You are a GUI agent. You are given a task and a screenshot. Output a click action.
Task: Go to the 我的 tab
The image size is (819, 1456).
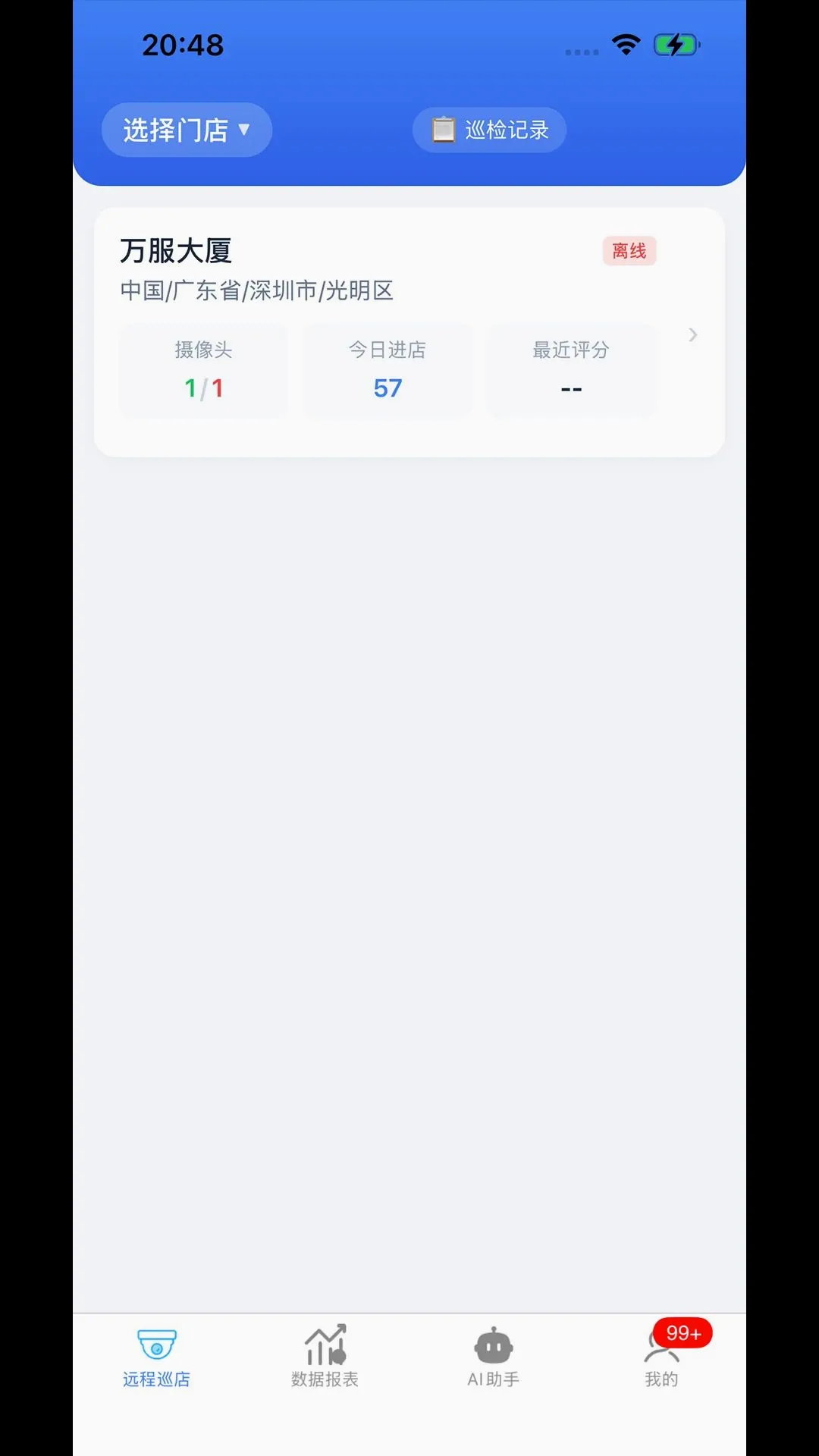pos(662,1356)
